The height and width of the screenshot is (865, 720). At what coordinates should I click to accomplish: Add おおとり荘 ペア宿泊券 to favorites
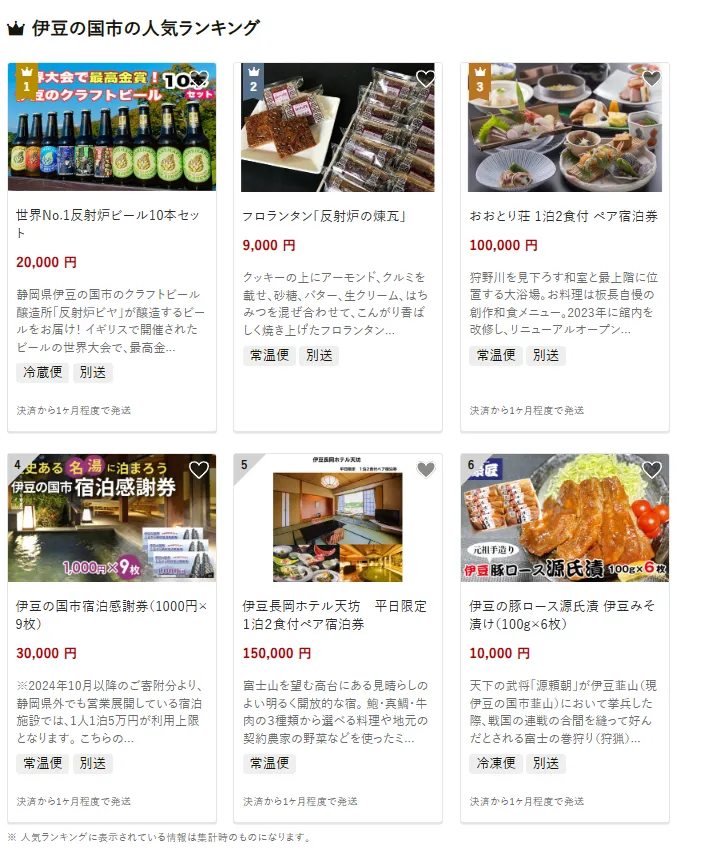pos(652,79)
